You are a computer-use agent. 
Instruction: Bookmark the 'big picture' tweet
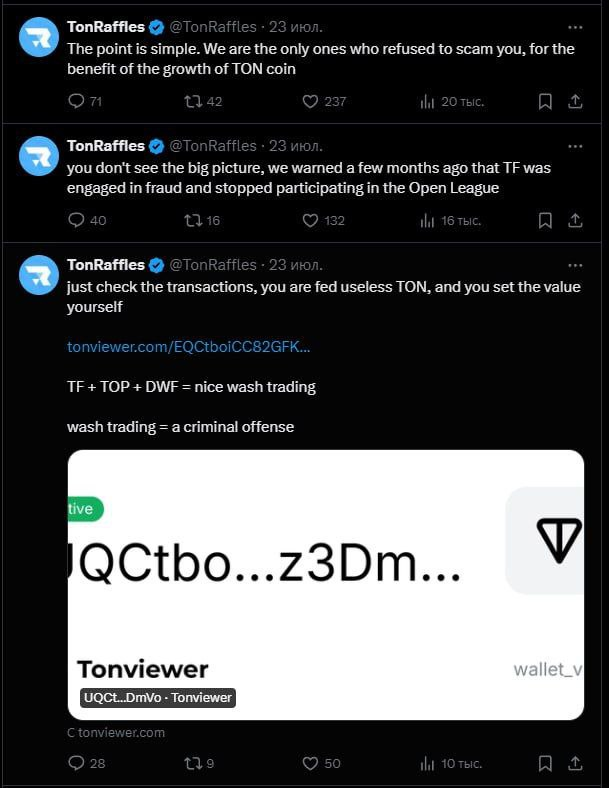coord(545,220)
